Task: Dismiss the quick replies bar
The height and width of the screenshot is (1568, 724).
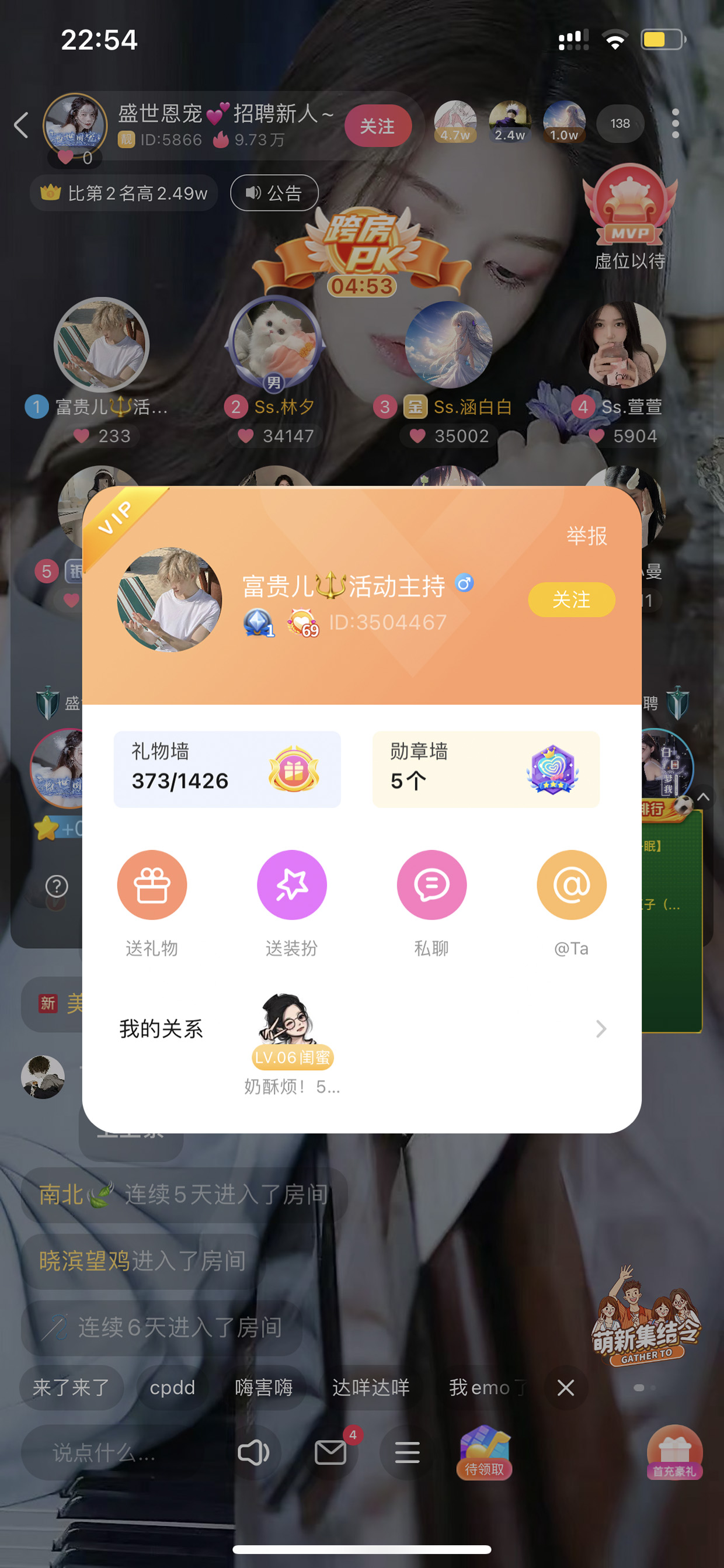Action: click(x=566, y=1387)
